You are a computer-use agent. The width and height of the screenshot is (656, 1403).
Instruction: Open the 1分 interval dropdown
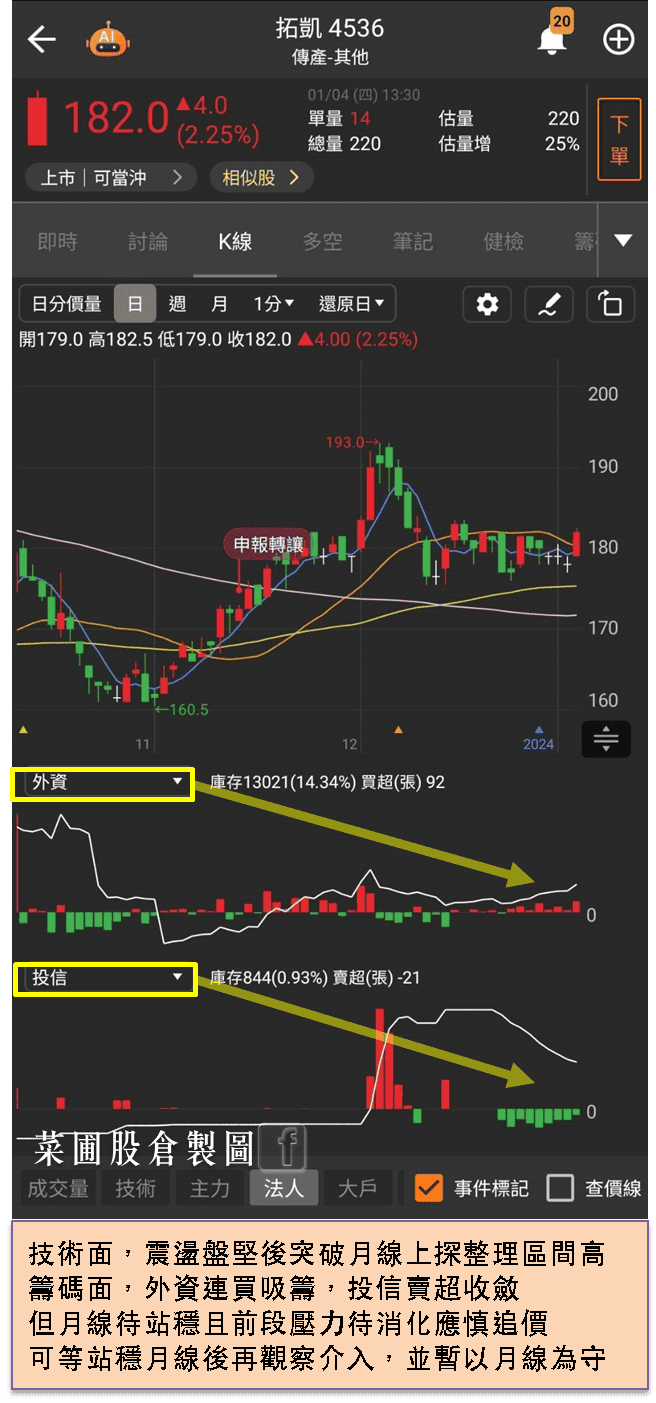click(273, 304)
